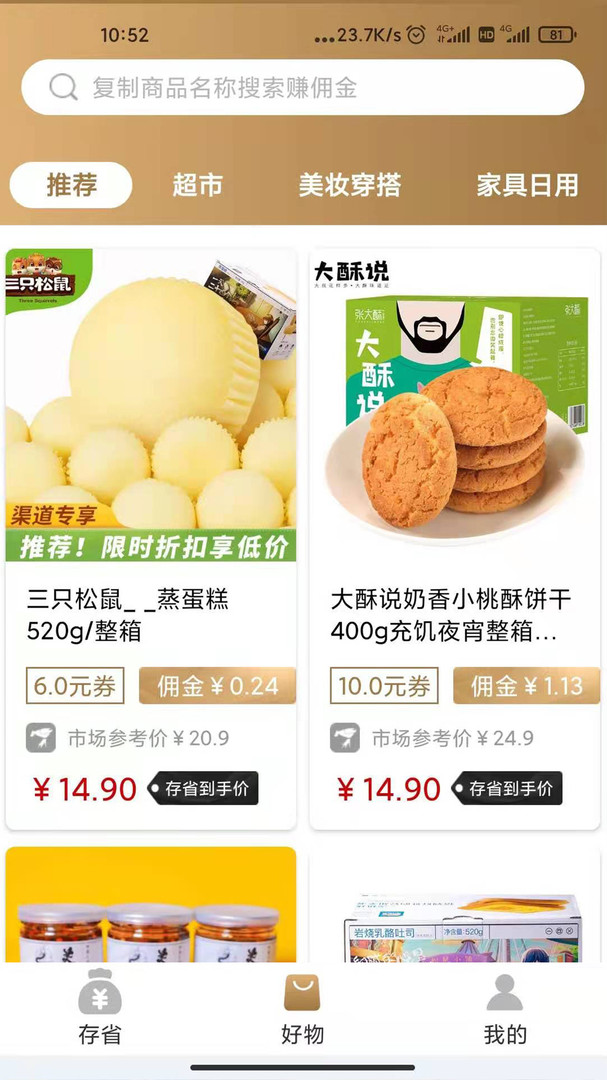Open the 大酥说 小桃酥饼干 product card
This screenshot has width=607, height=1080.
[455, 539]
